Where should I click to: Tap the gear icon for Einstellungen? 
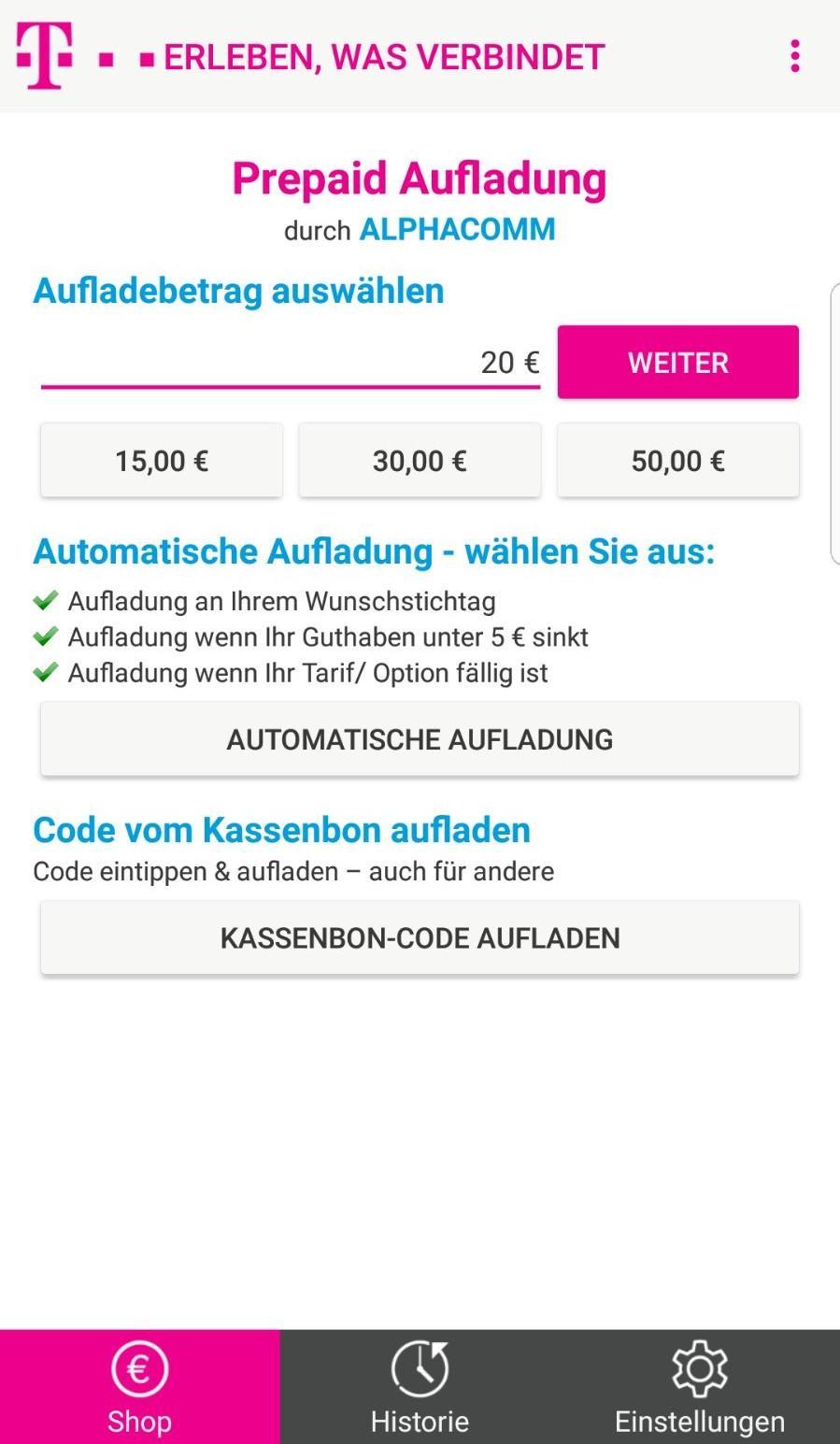tap(699, 1368)
